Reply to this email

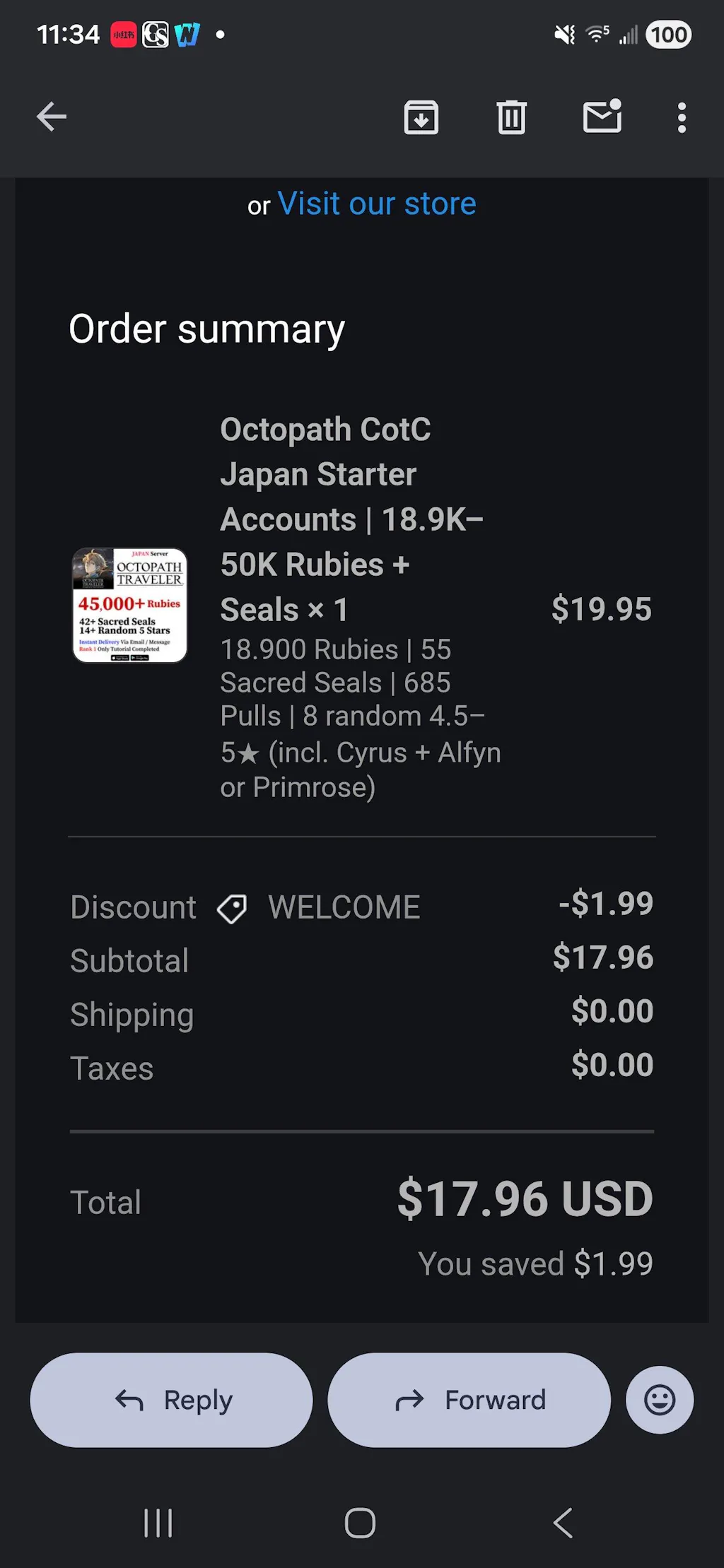tap(171, 1400)
